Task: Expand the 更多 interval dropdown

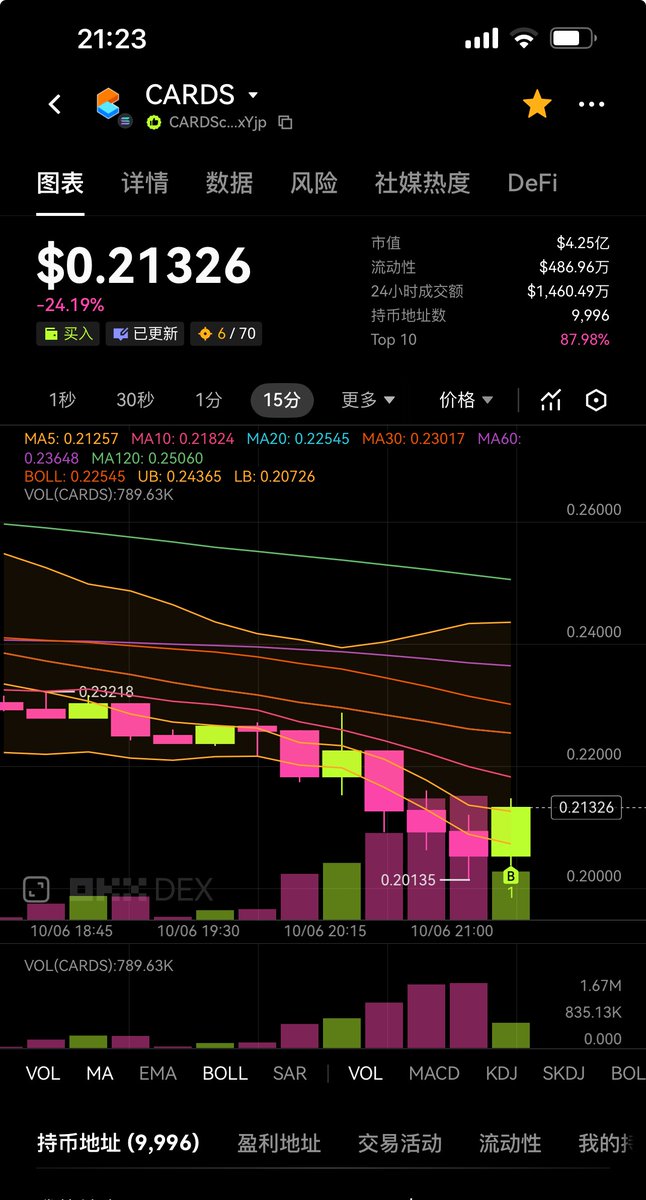Action: [368, 400]
